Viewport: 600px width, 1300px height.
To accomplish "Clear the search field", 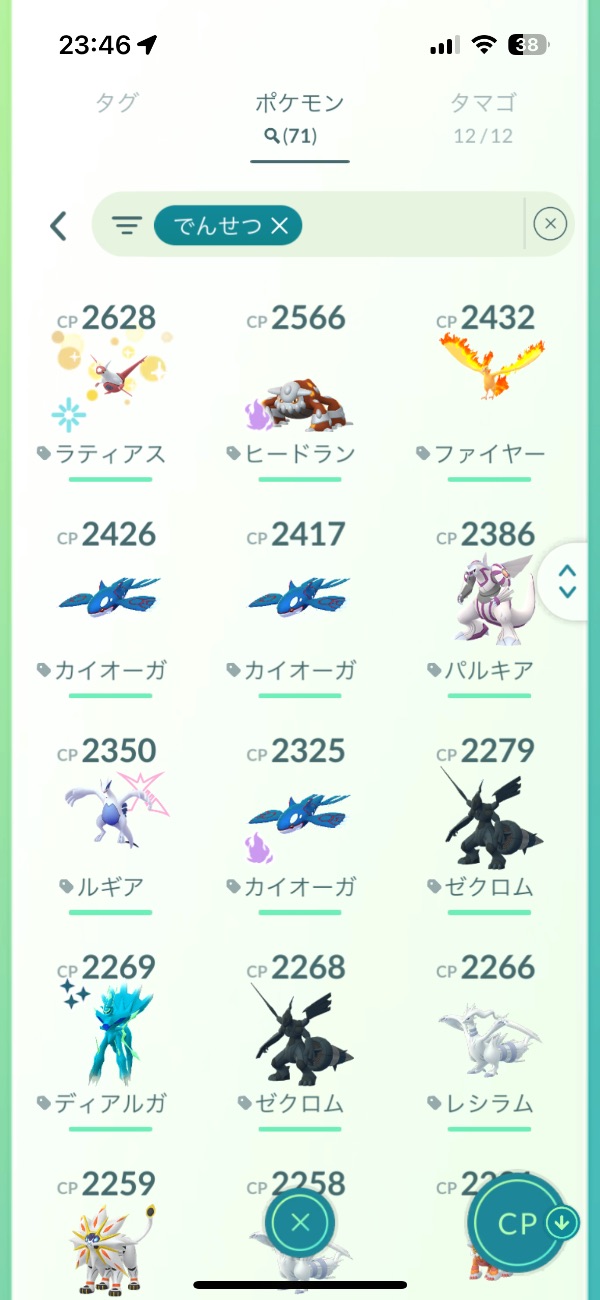I will 550,225.
